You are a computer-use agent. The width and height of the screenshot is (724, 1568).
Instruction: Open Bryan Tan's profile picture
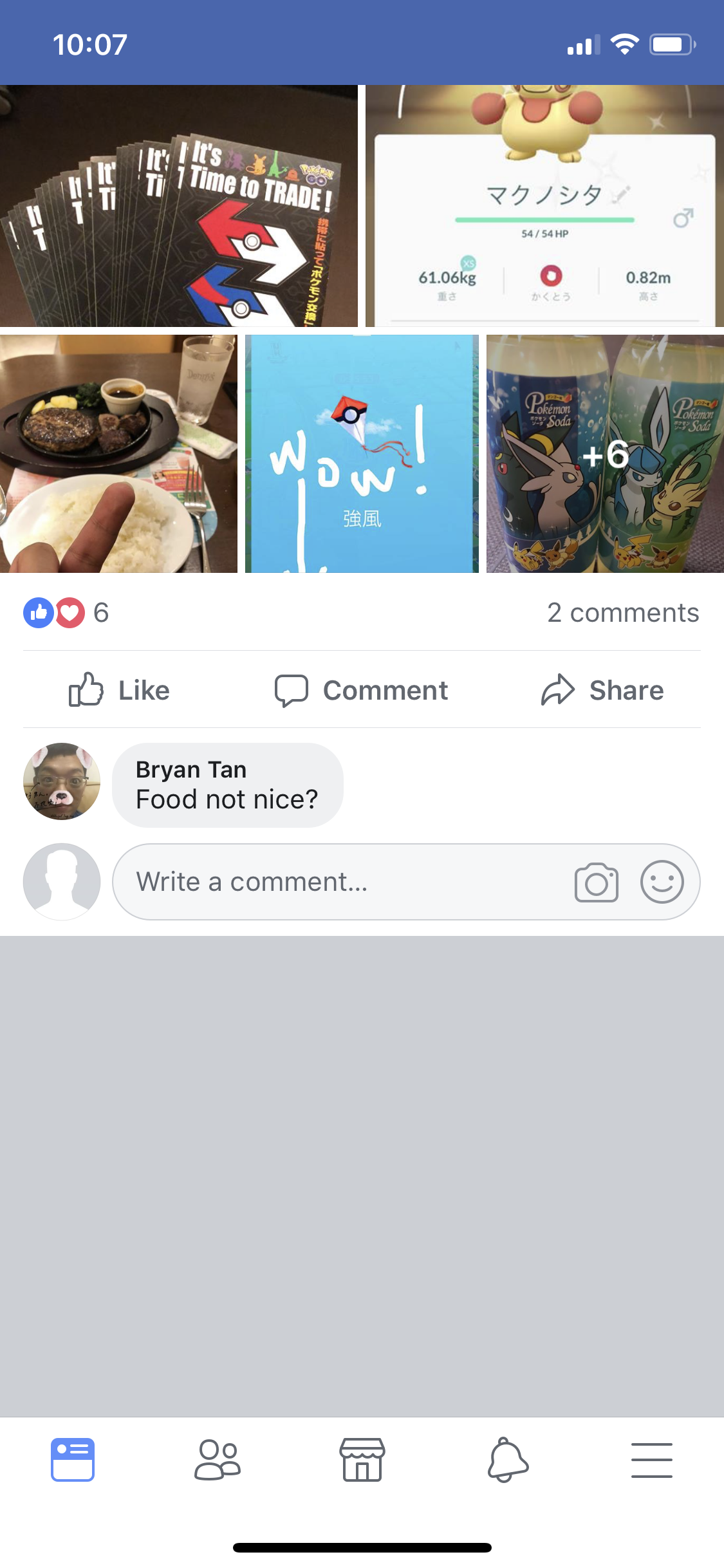[x=62, y=781]
